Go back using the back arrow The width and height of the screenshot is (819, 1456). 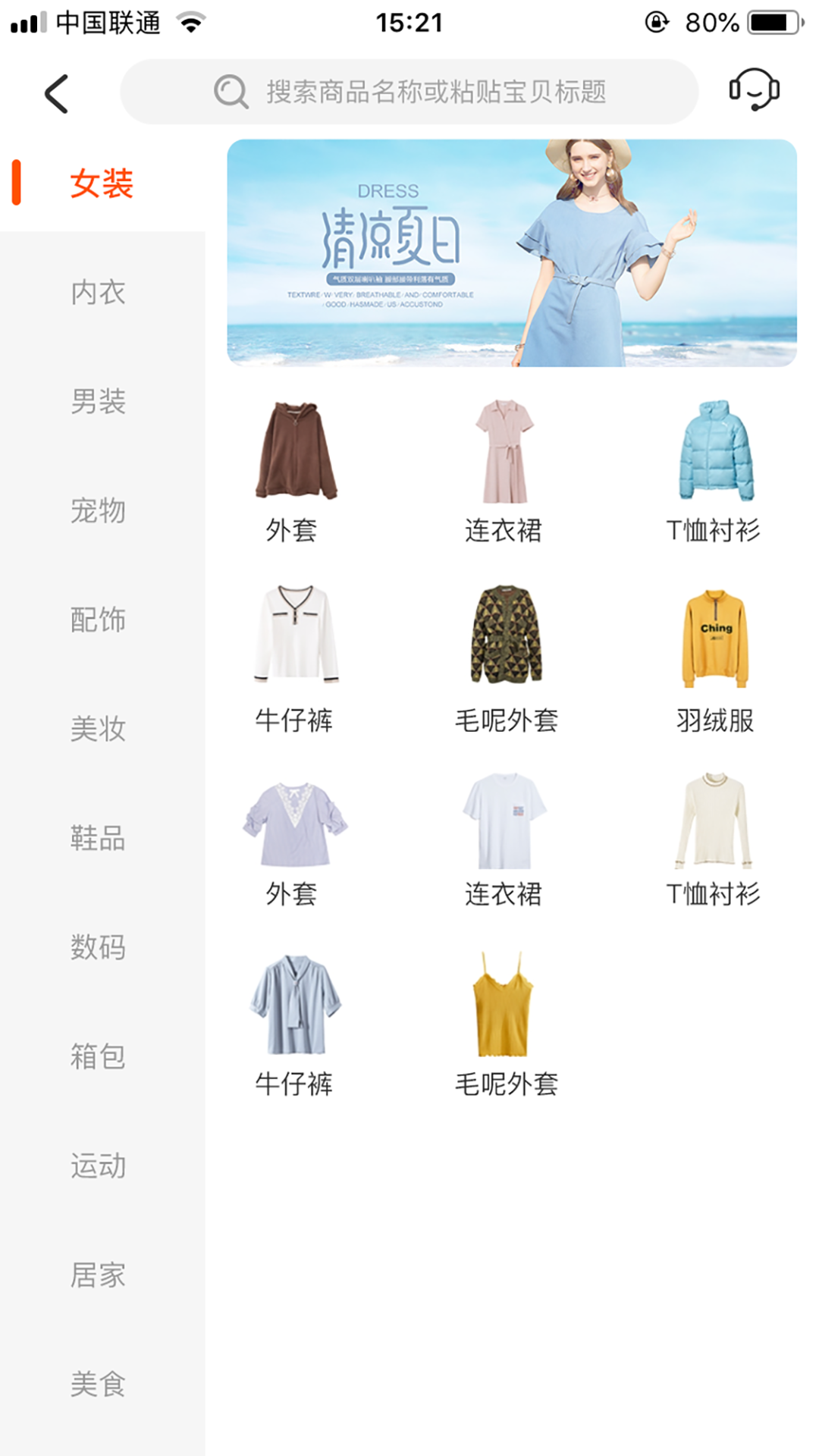pyautogui.click(x=56, y=93)
